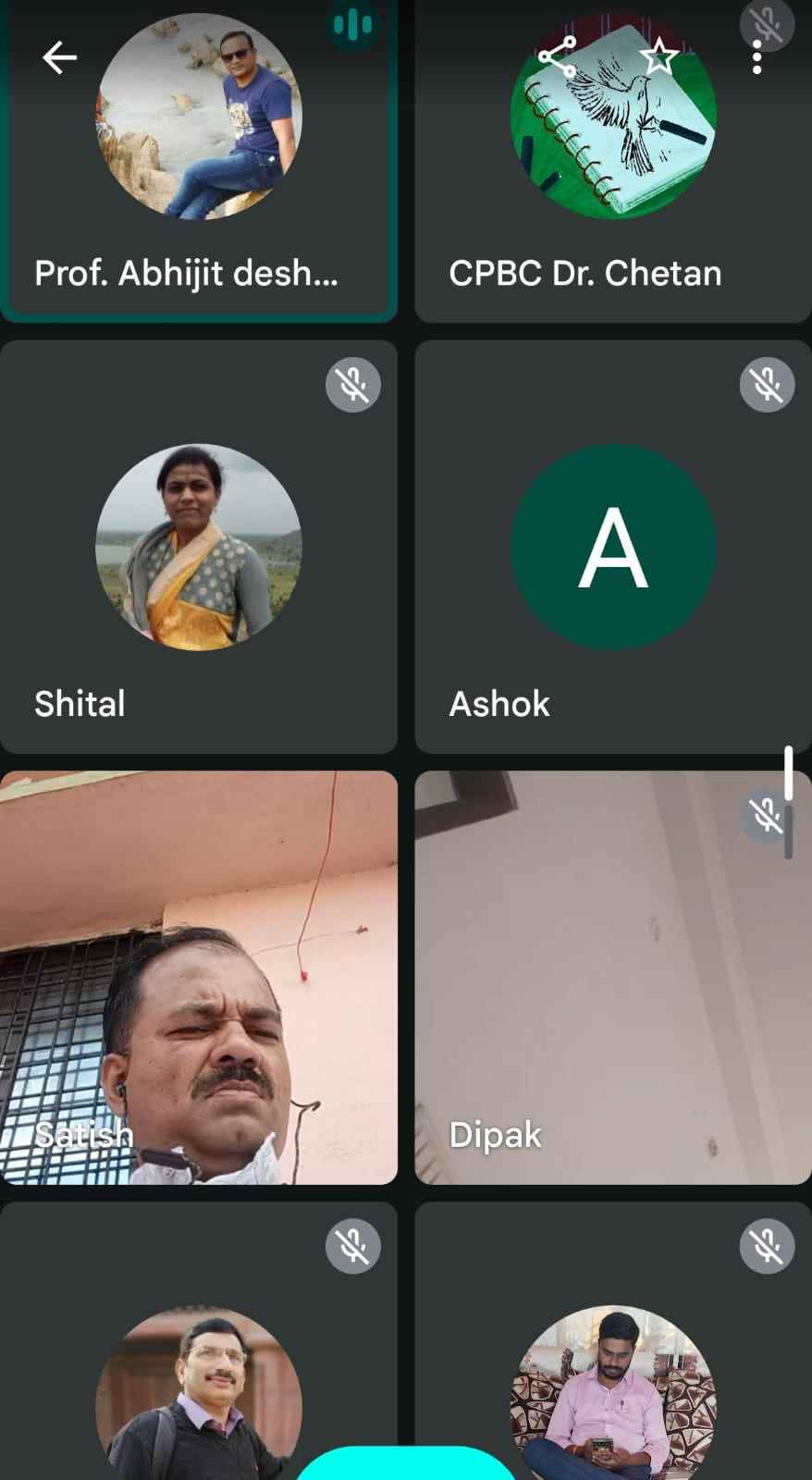Share this image
This screenshot has width=812, height=1480.
[x=557, y=58]
